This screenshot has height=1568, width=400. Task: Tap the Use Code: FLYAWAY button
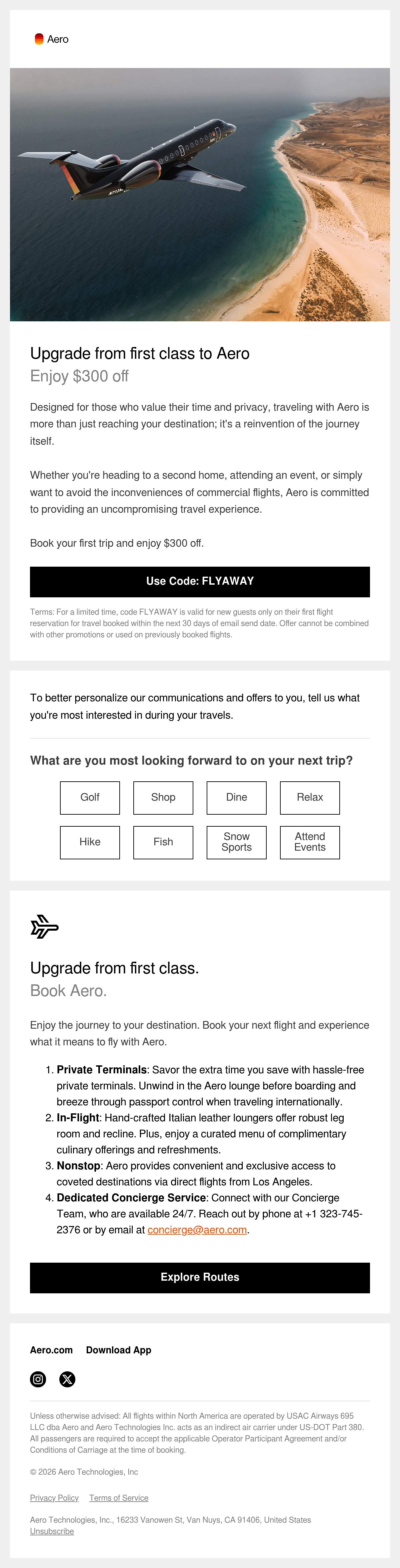[200, 581]
